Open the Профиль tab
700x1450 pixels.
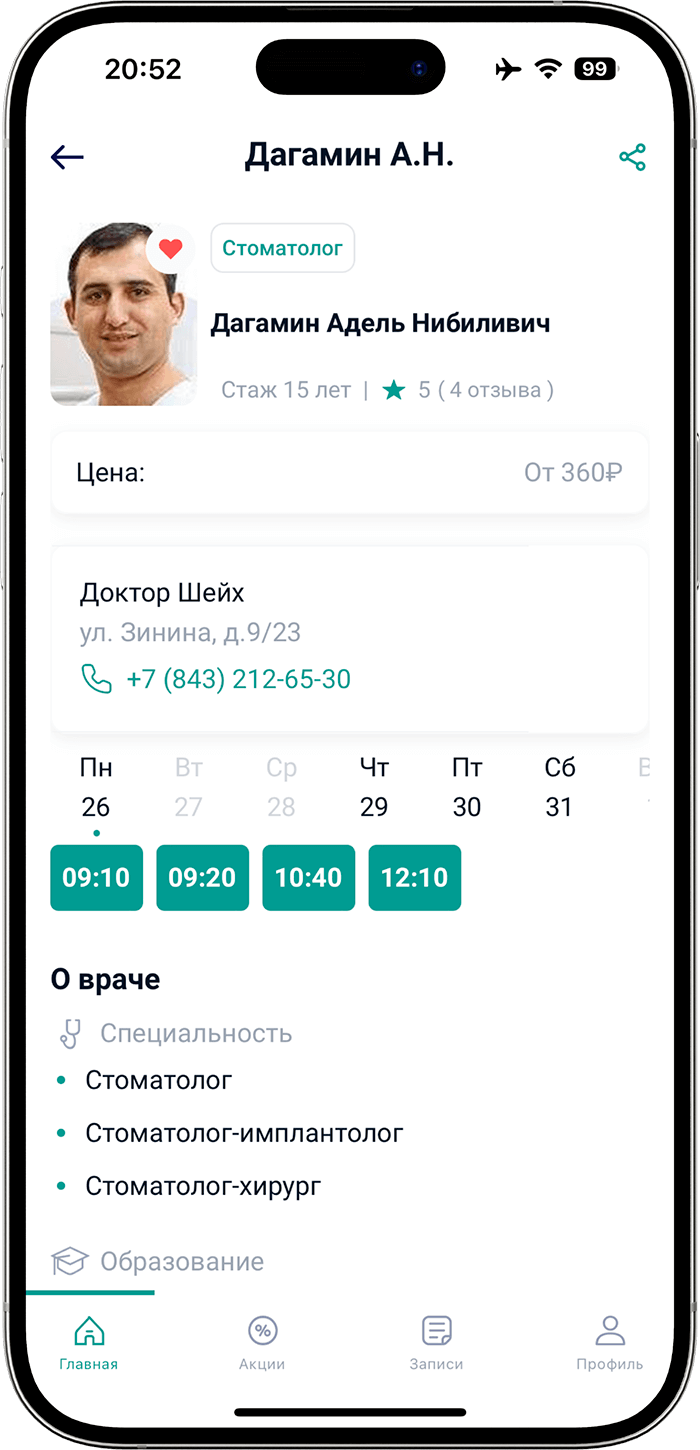(609, 1342)
